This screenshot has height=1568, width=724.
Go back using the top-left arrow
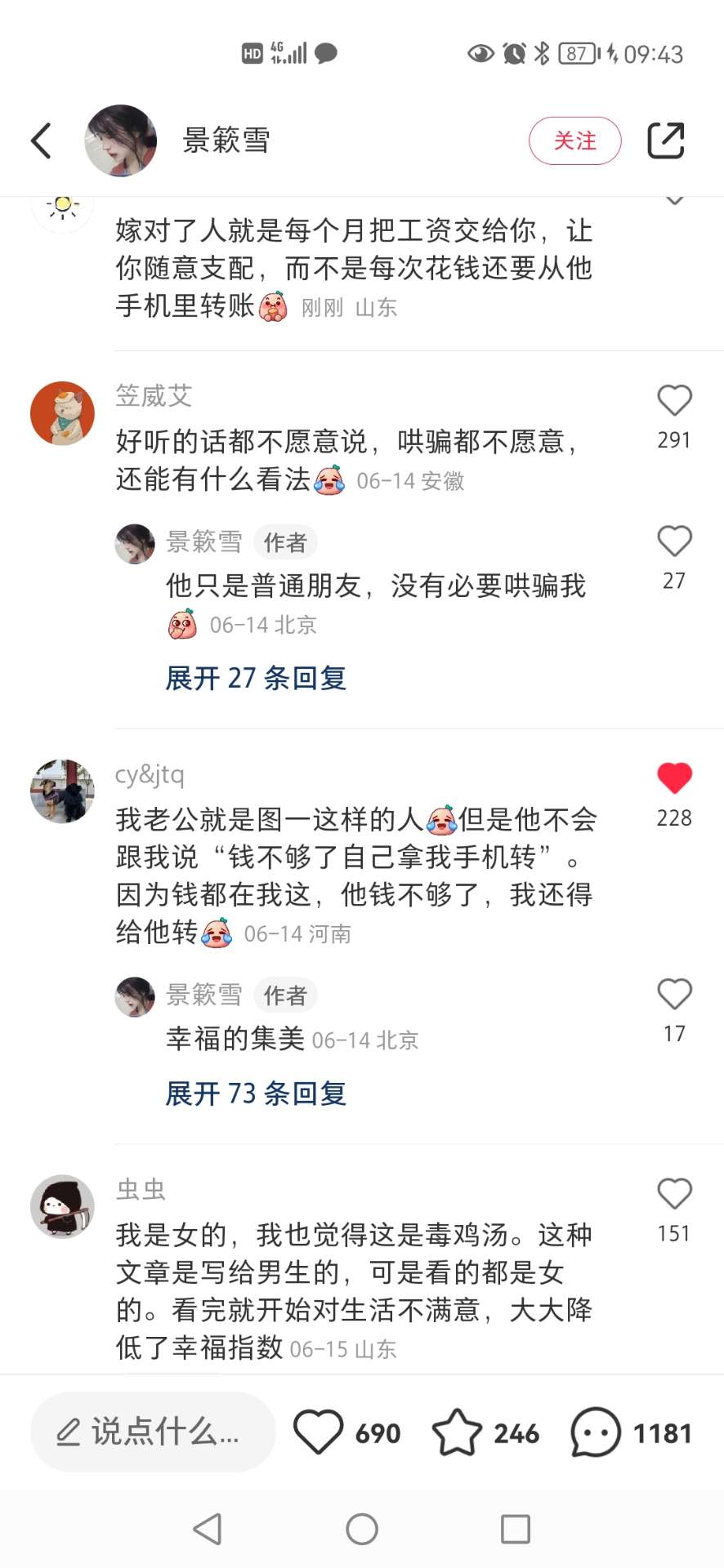click(x=42, y=140)
